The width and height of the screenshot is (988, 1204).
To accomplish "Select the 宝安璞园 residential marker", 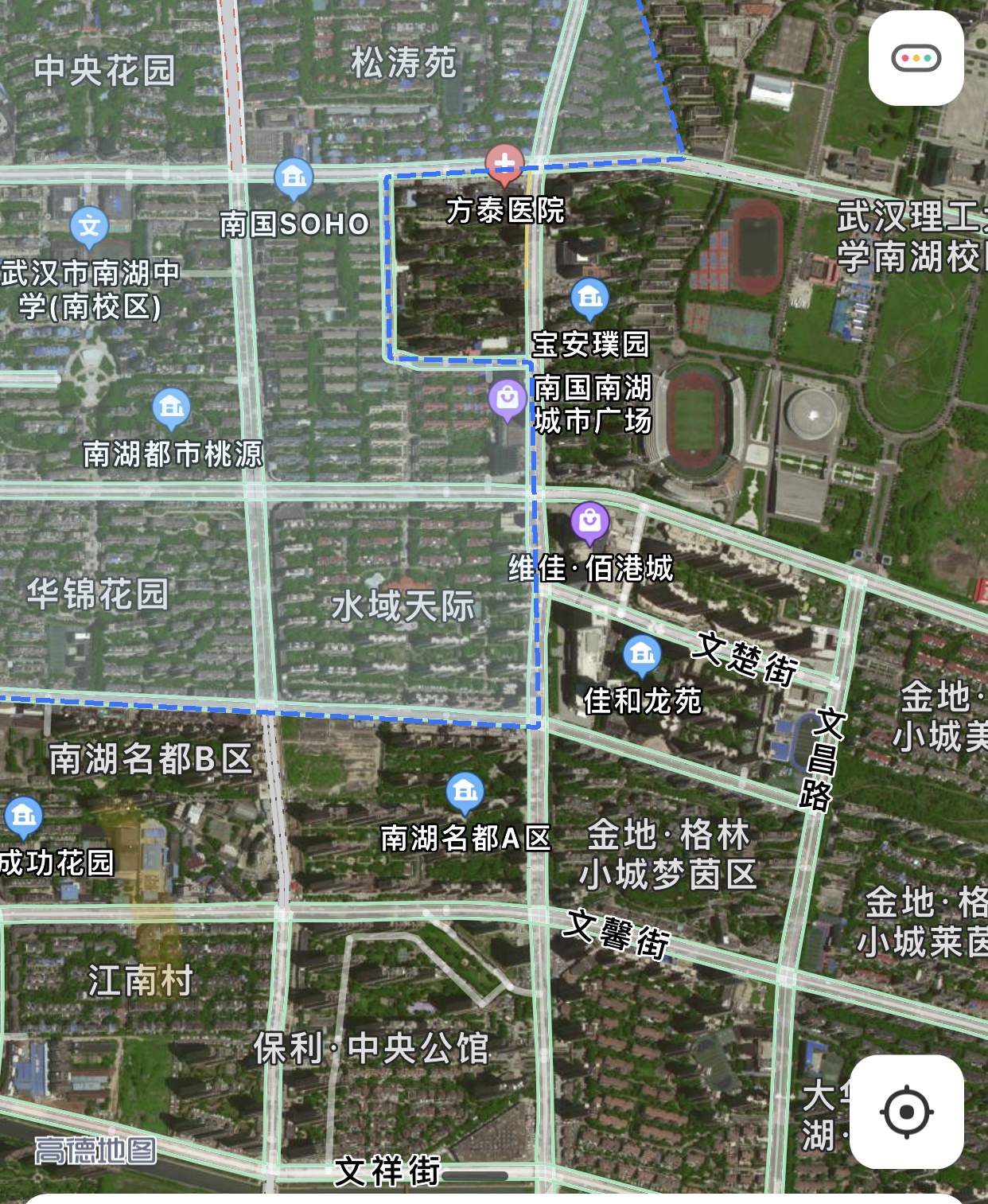I will pos(589,299).
